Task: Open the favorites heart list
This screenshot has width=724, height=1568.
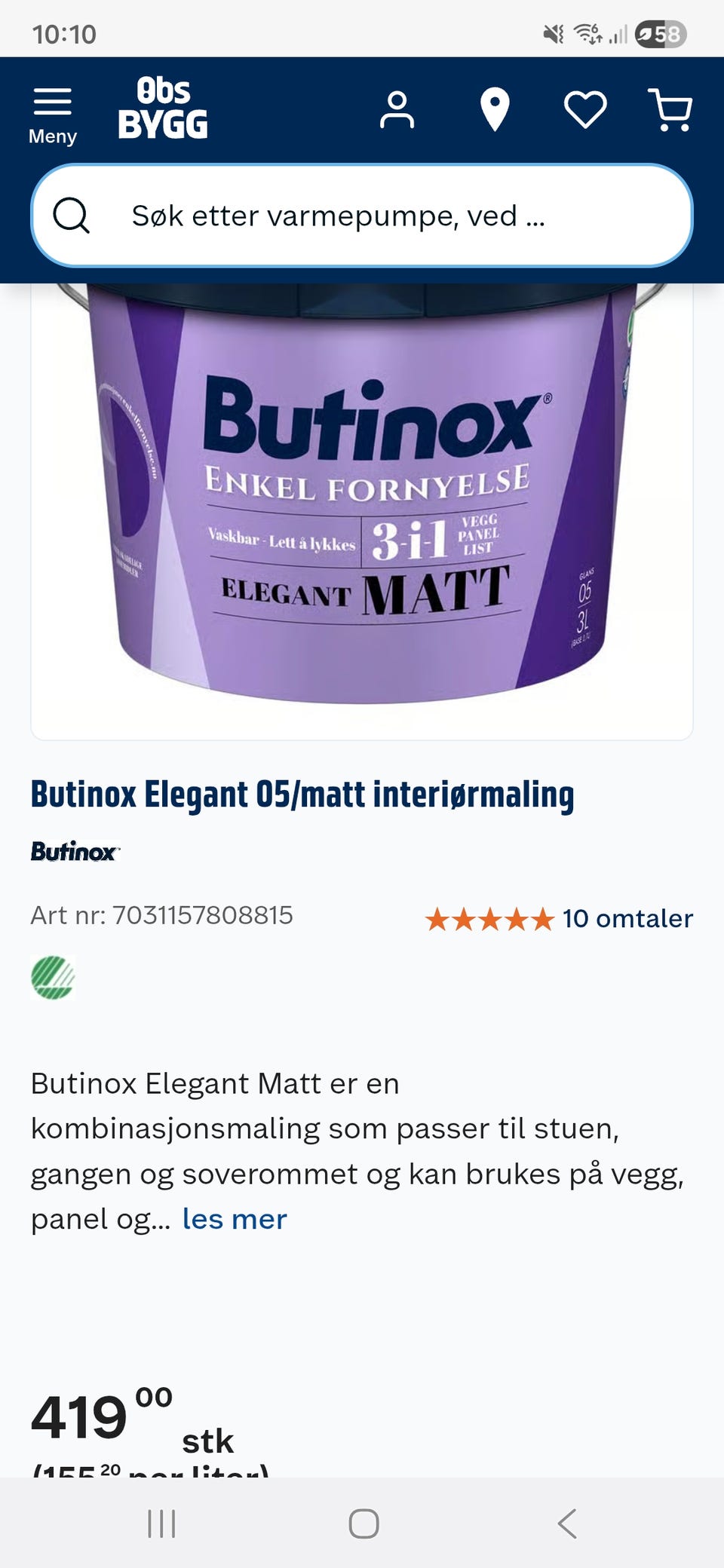Action: pyautogui.click(x=585, y=110)
